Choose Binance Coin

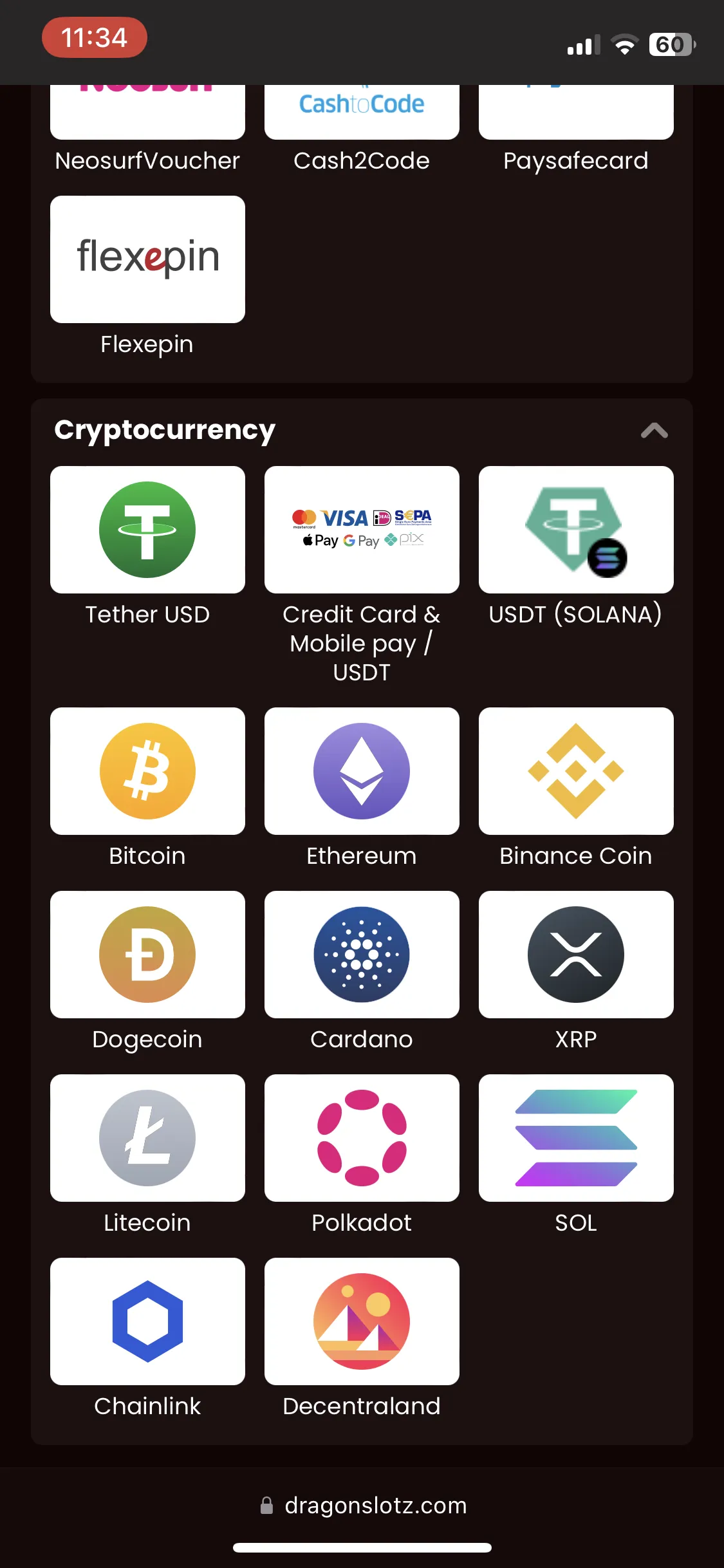(576, 771)
